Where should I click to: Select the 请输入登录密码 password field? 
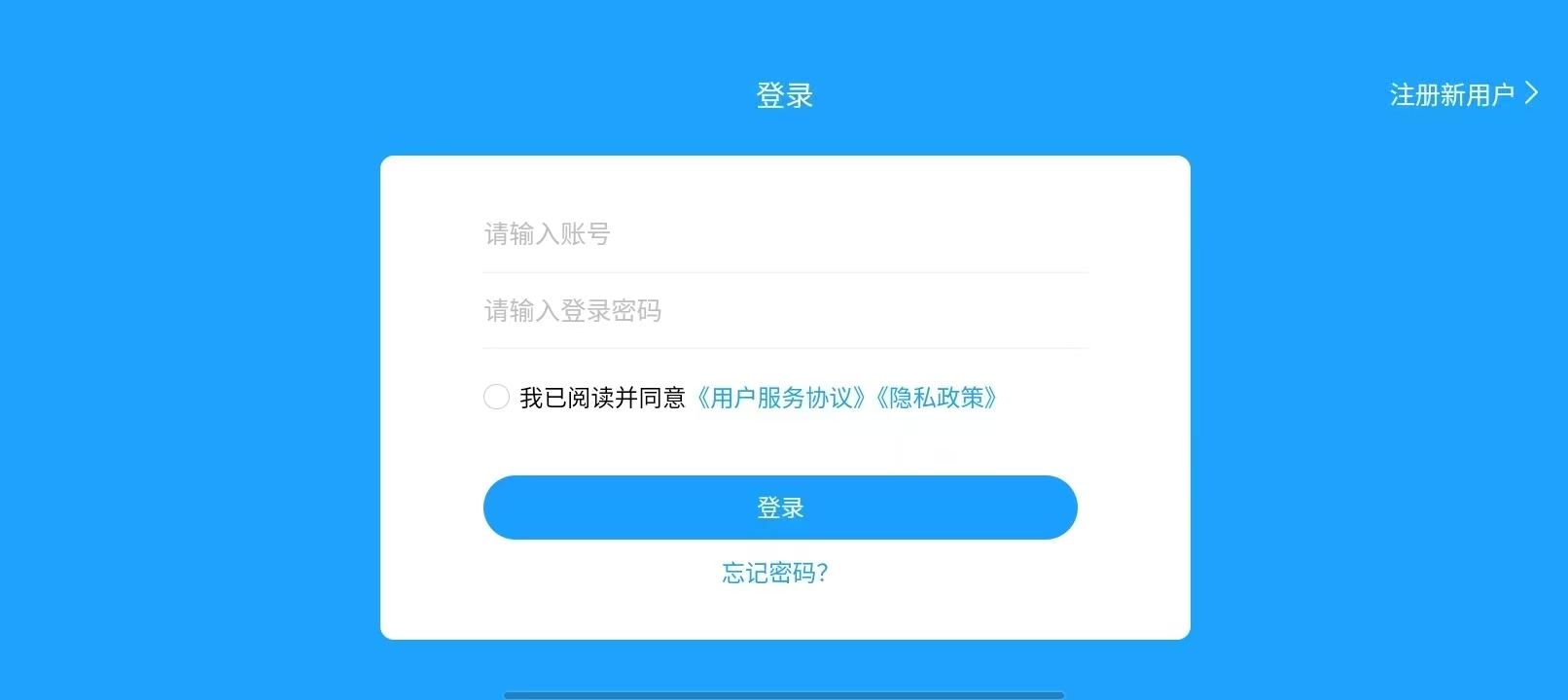coord(784,311)
